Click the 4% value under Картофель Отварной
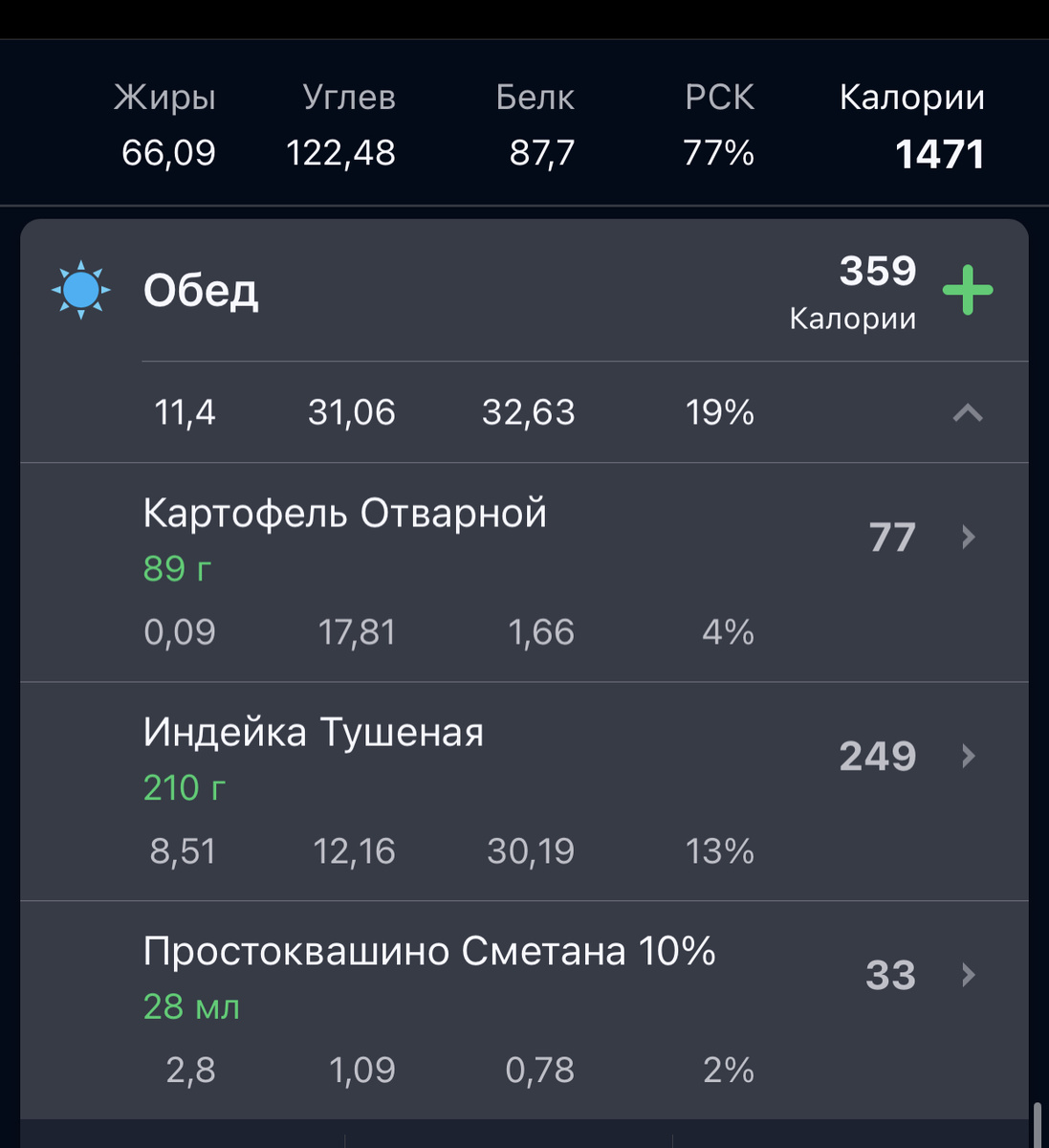This screenshot has width=1049, height=1148. click(x=728, y=631)
